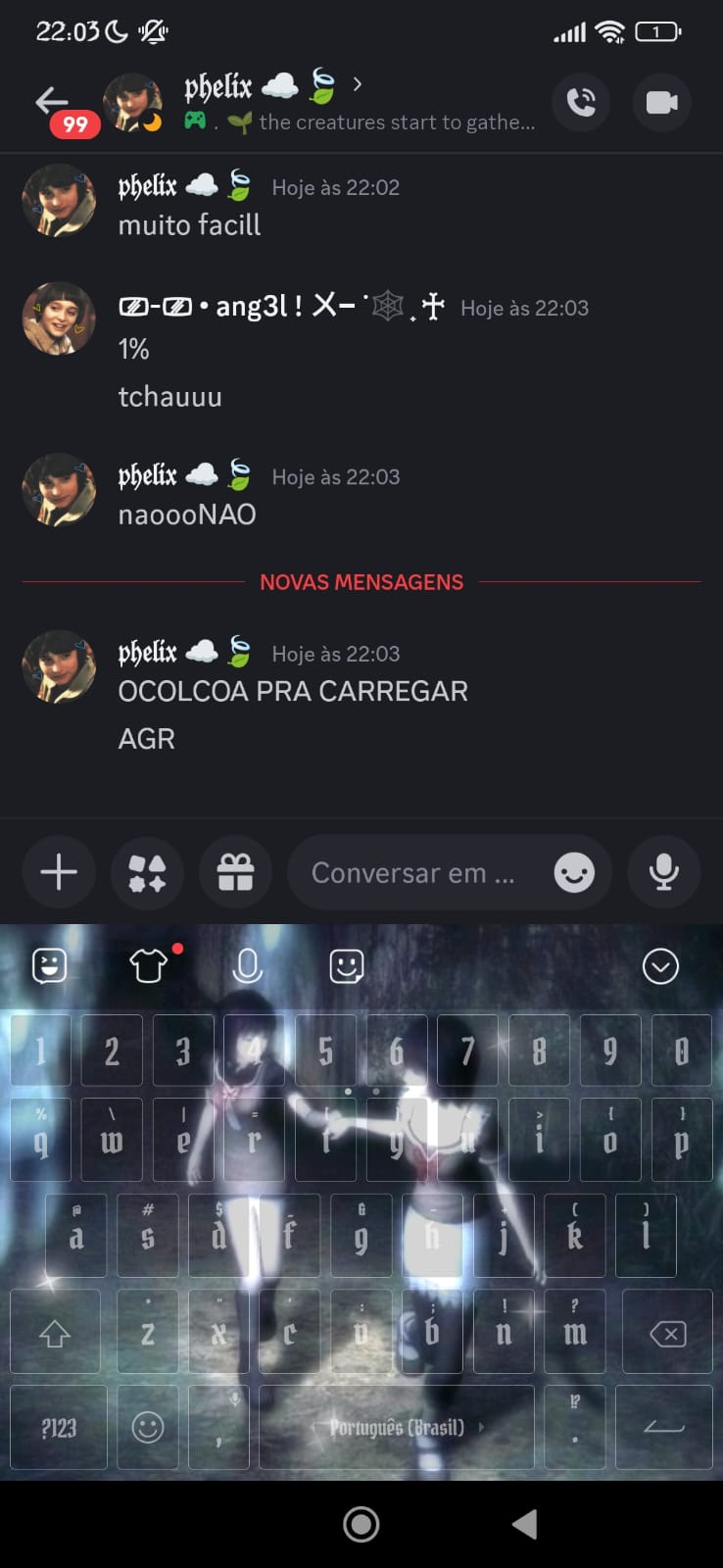Tap the keyboard backspace key

668,1333
